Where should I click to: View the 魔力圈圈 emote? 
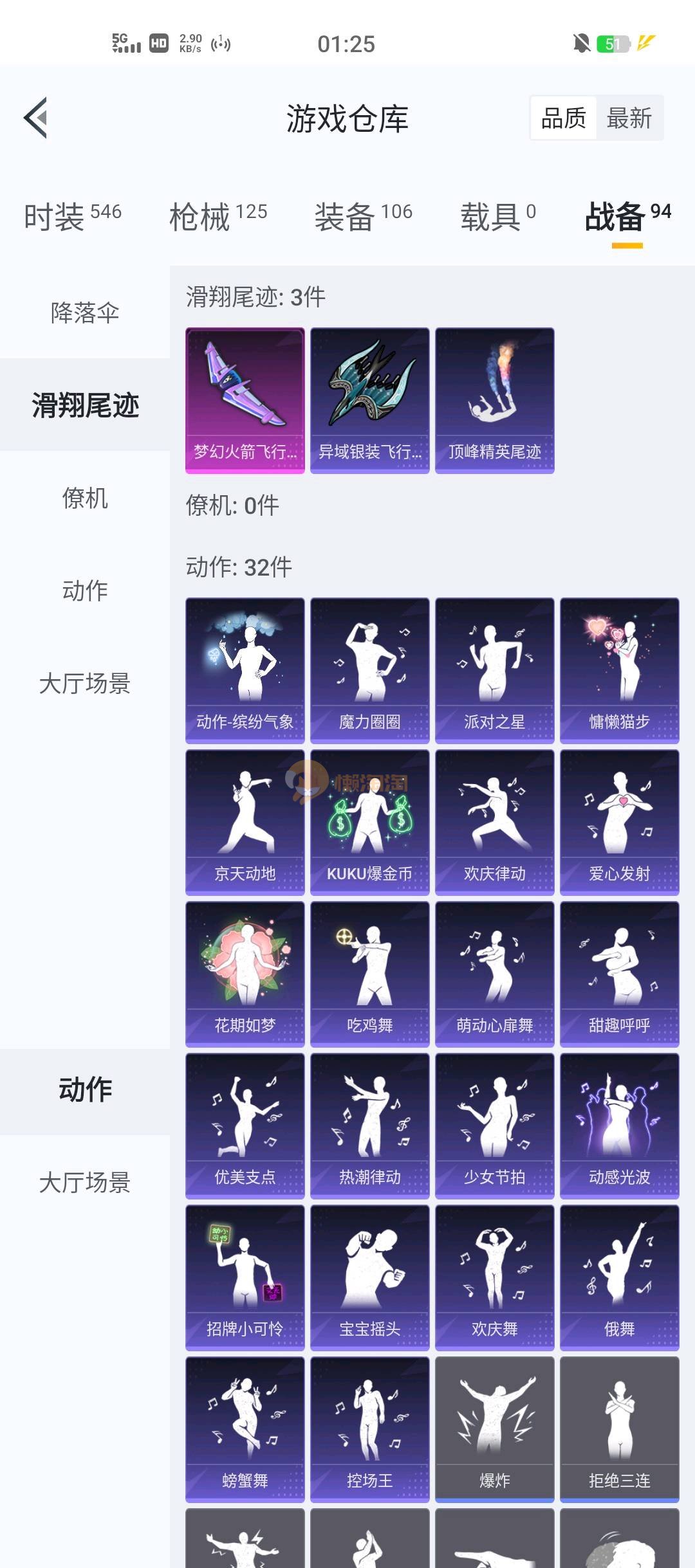(x=370, y=670)
